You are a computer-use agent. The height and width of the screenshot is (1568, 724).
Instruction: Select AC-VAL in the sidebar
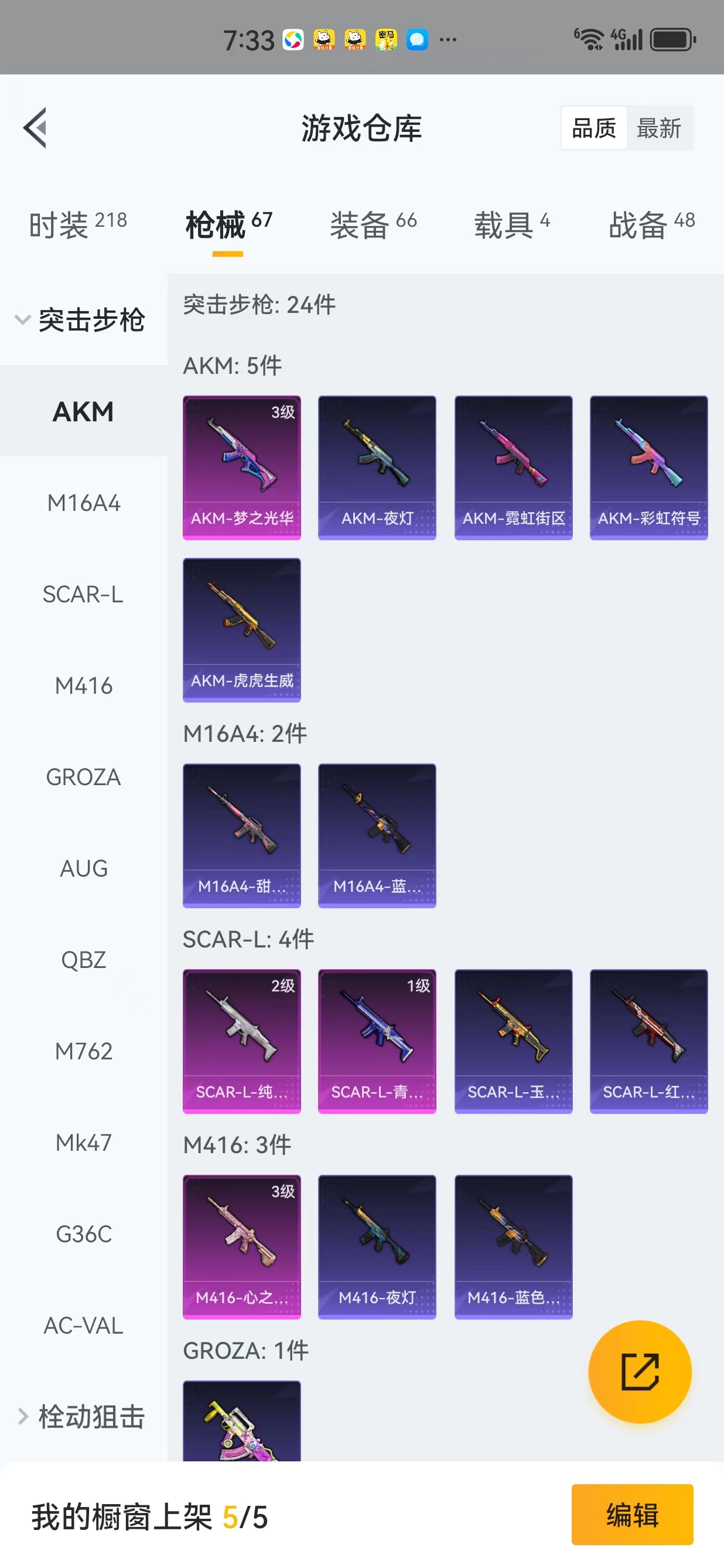coord(83,1325)
